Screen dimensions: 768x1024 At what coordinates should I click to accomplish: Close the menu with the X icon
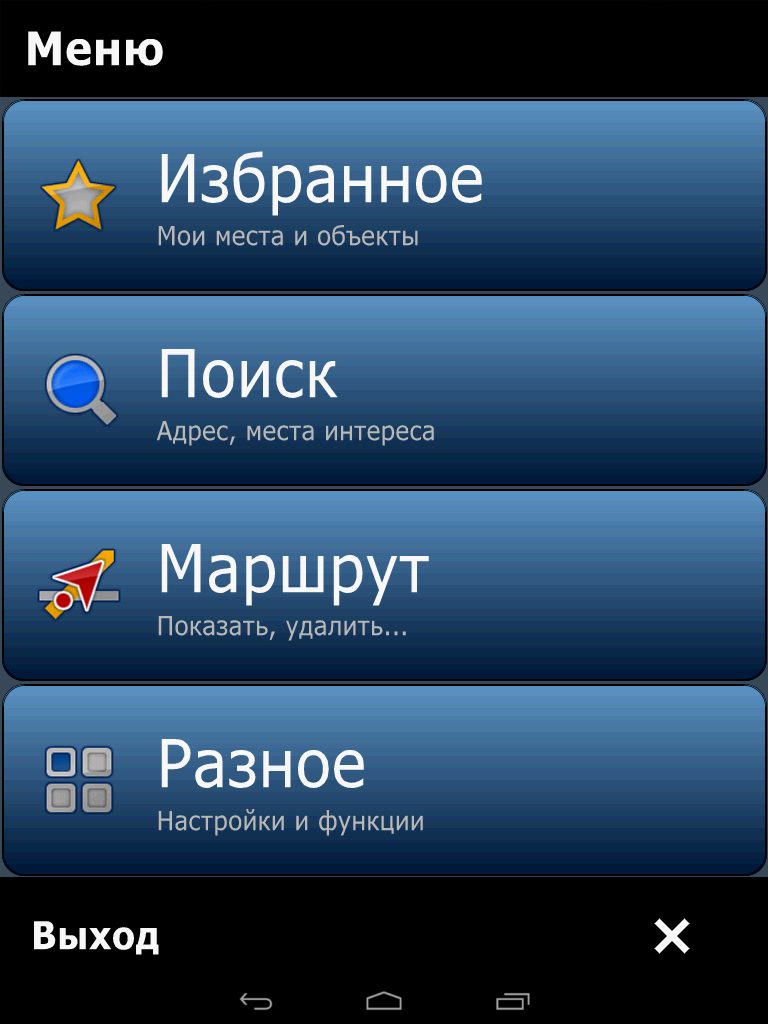pyautogui.click(x=672, y=937)
